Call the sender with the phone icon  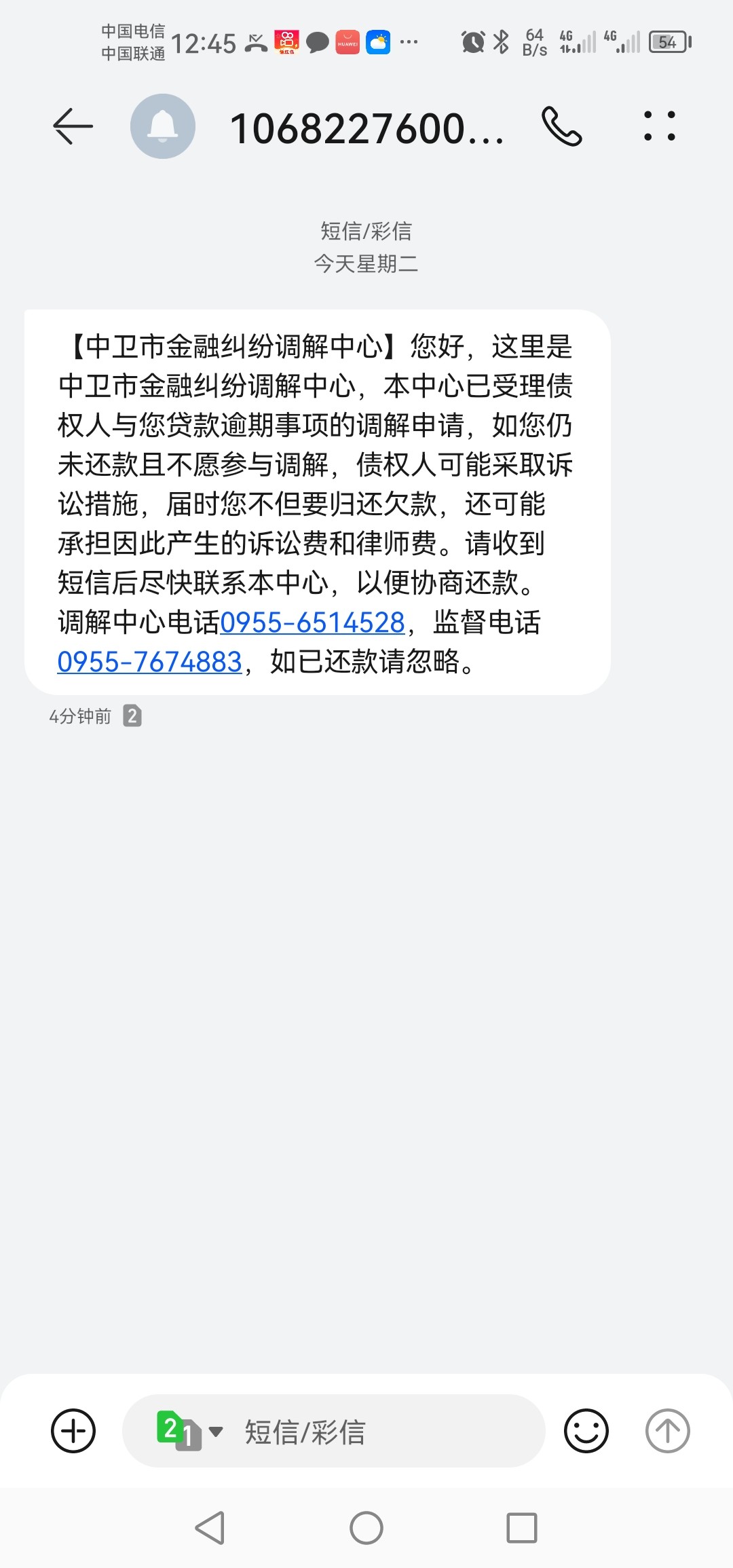(x=561, y=126)
